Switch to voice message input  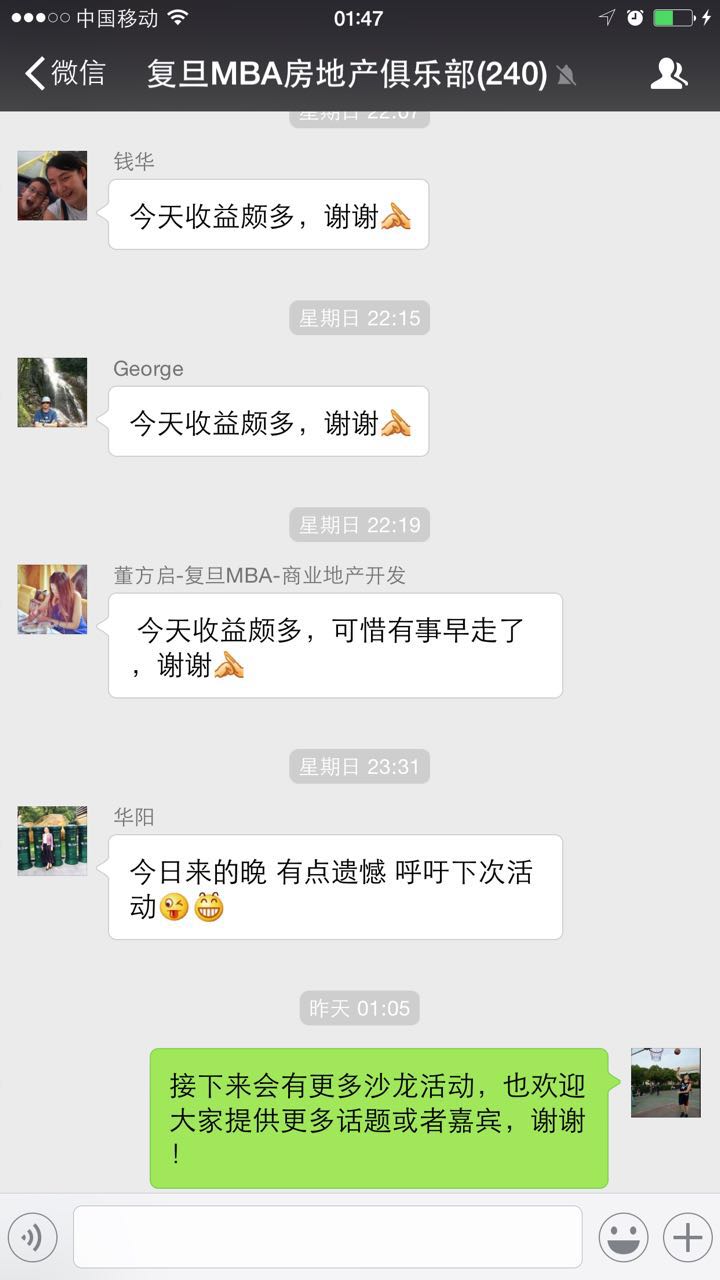click(33, 1238)
